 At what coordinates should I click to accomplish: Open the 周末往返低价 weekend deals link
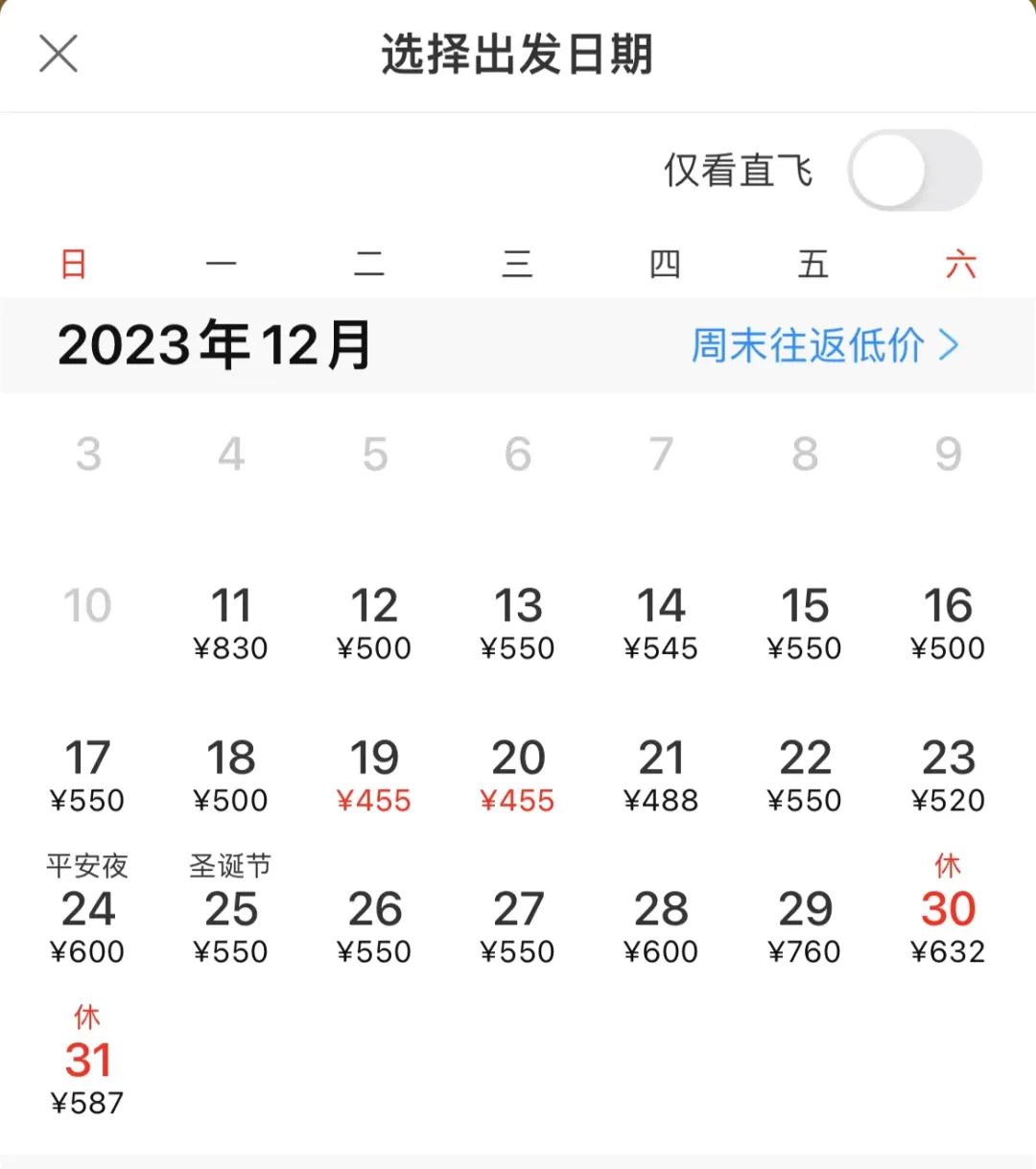pos(806,346)
